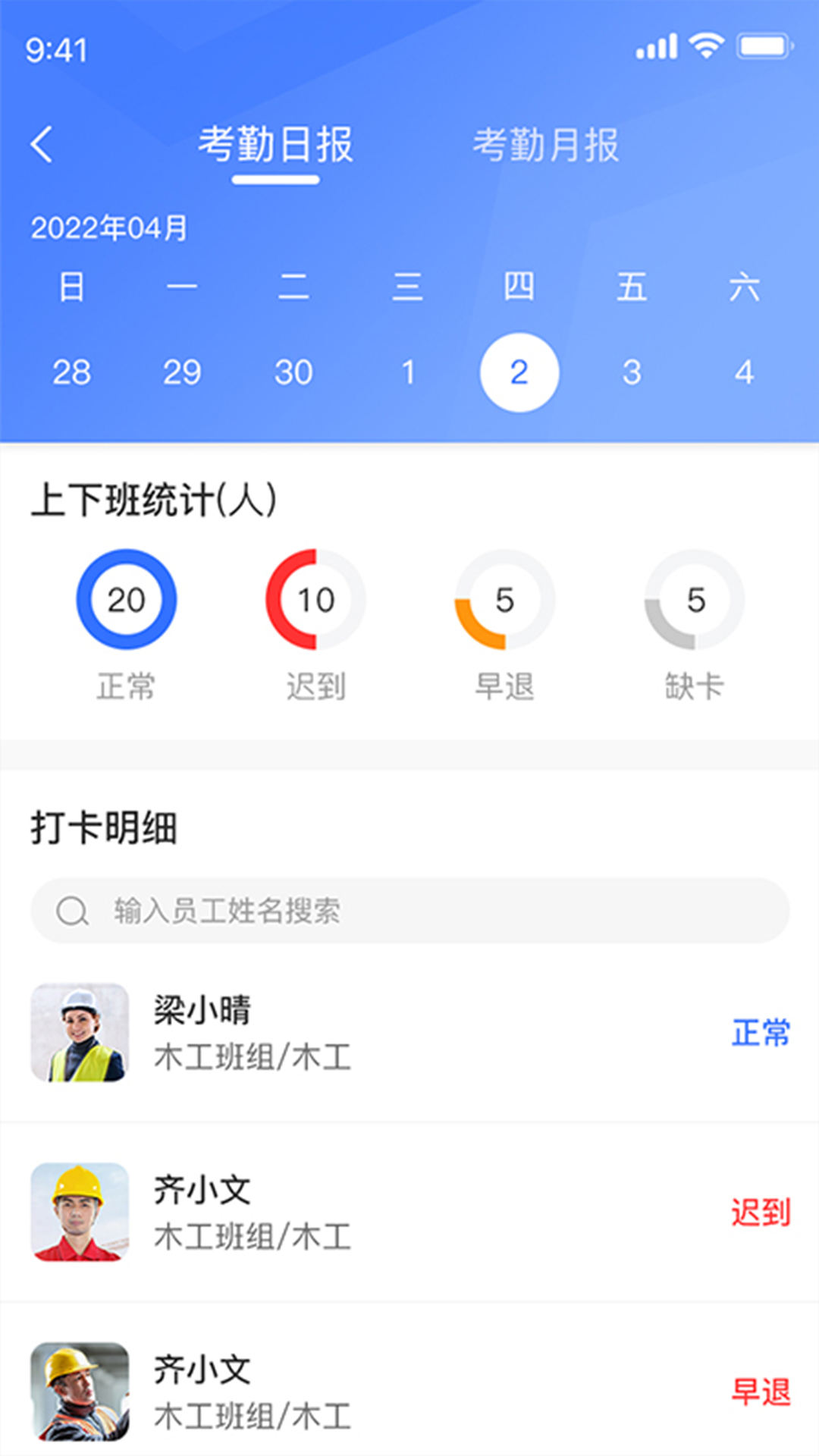Pick date 30 in the week calendar
This screenshot has width=819, height=1456.
tap(293, 372)
